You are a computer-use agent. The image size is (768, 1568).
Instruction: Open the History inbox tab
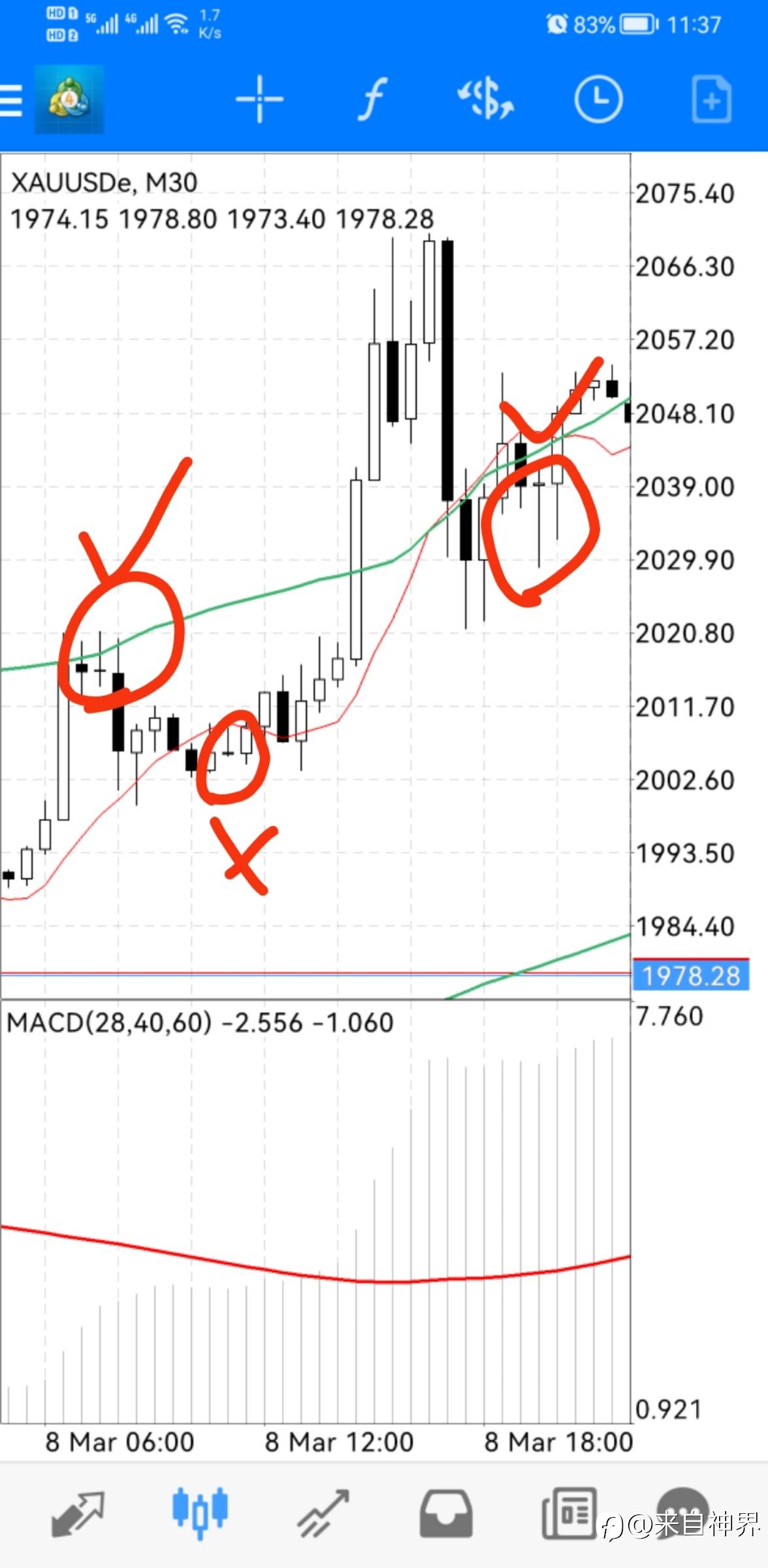pyautogui.click(x=446, y=1513)
